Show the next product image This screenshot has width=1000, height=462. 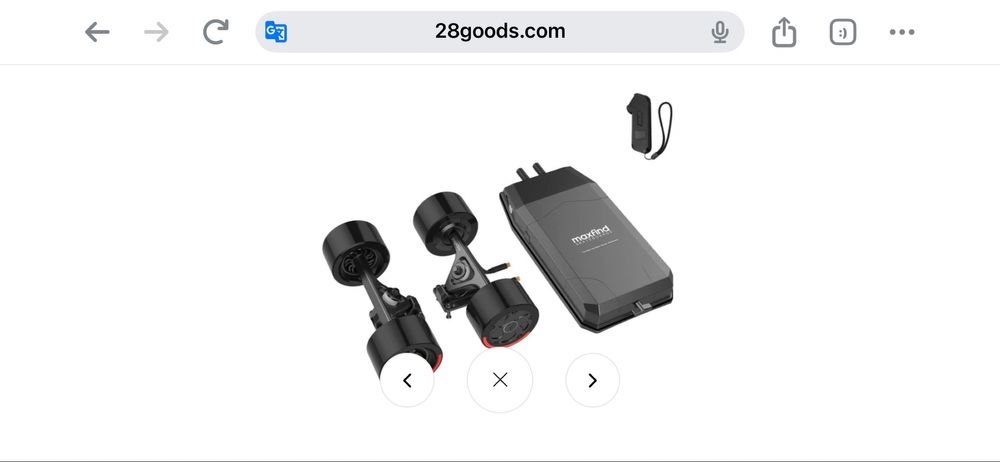coord(592,380)
